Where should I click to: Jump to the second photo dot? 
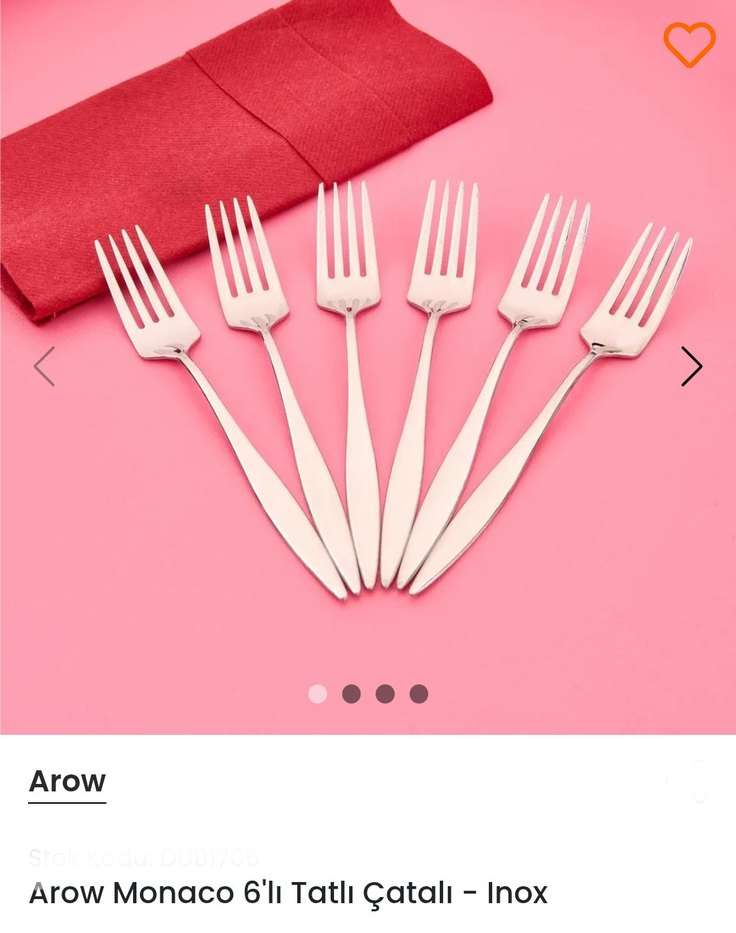(351, 694)
